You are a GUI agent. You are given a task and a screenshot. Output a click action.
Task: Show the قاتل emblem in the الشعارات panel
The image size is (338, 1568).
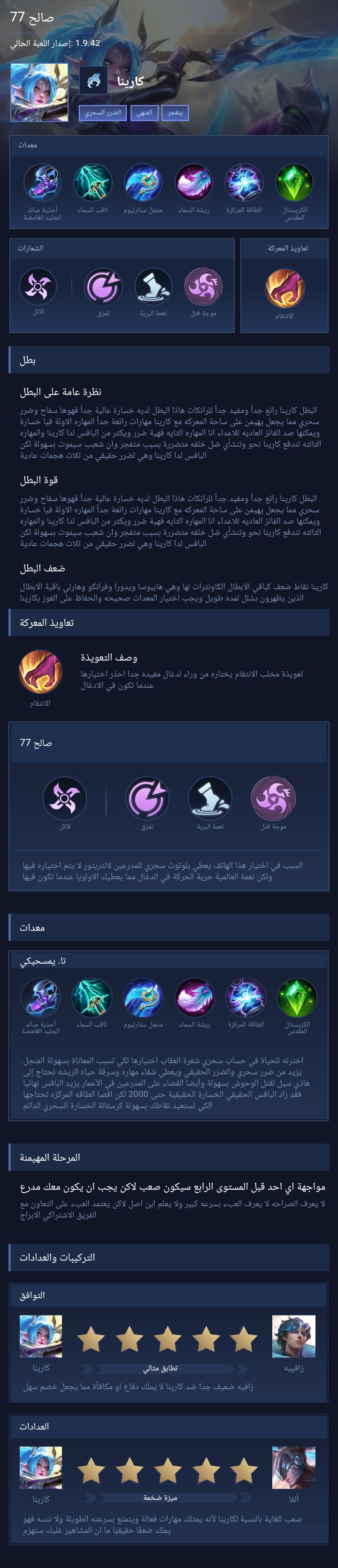[x=38, y=287]
